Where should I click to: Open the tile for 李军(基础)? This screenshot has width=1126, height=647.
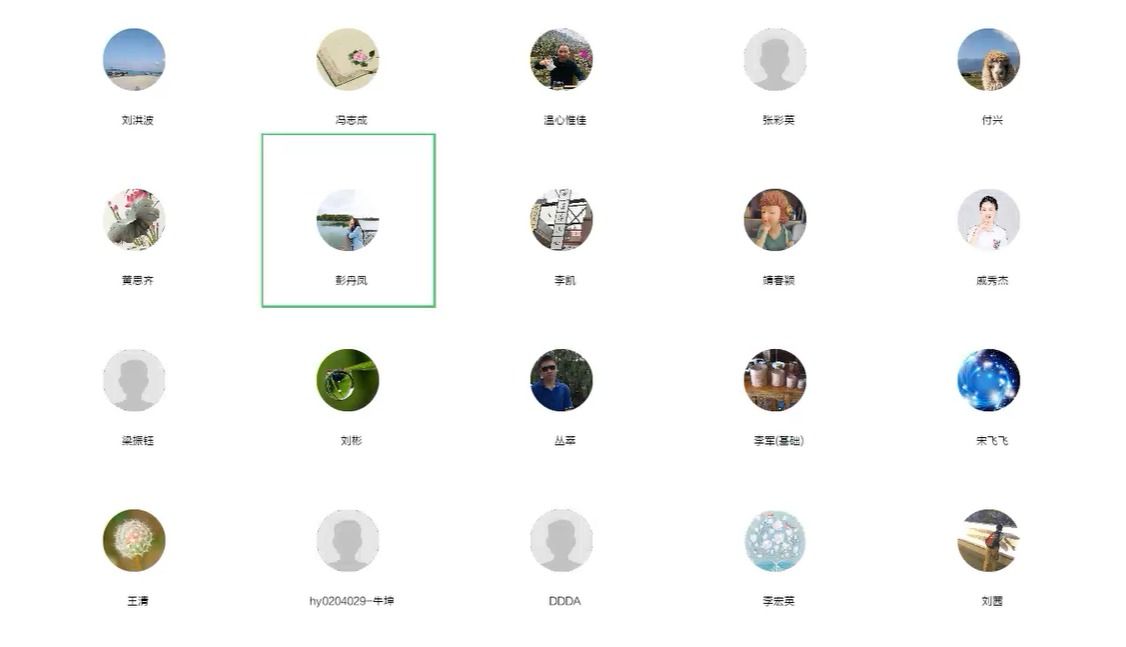775,380
